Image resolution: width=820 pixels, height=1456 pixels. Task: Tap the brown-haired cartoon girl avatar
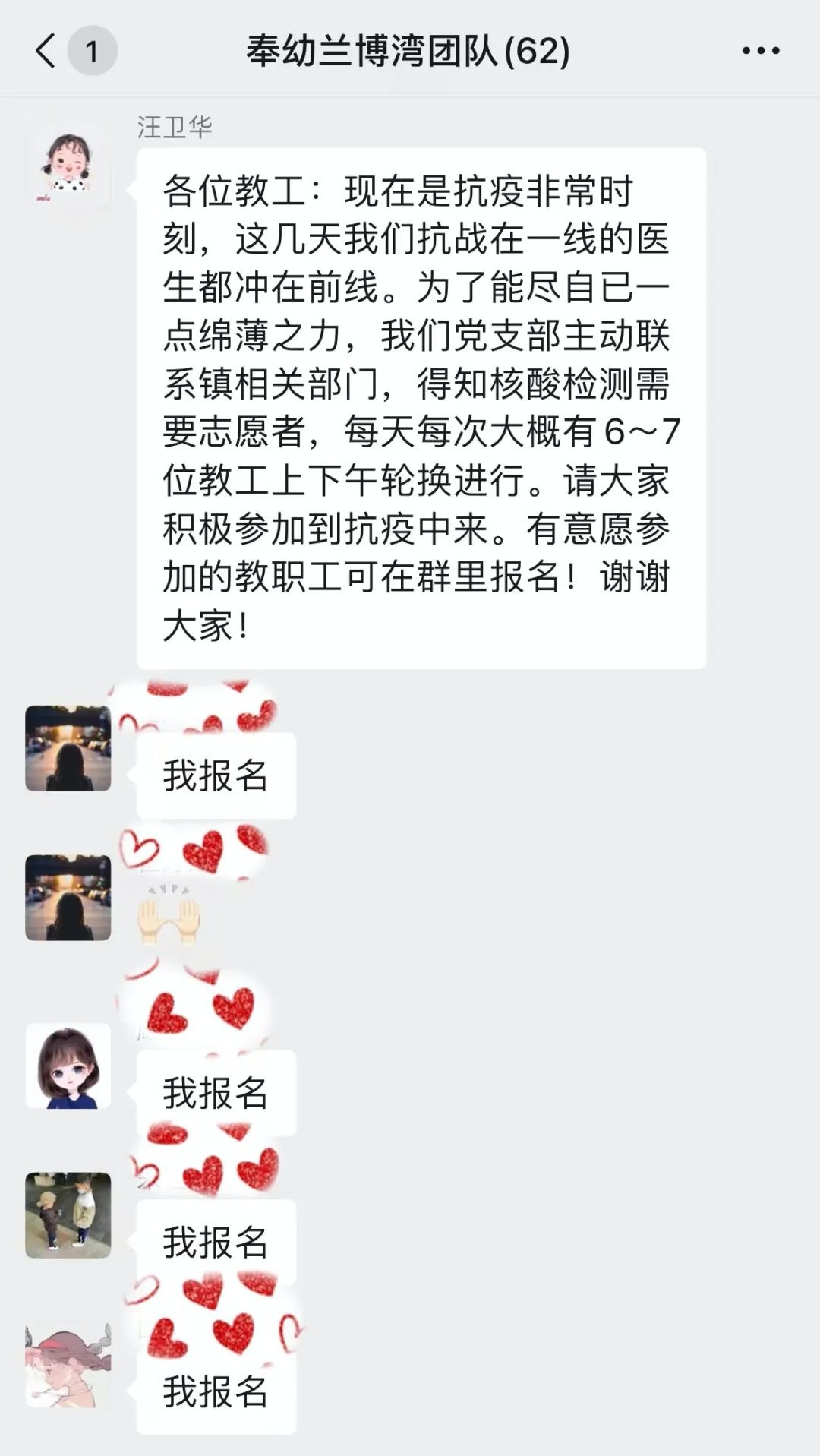pos(68,1066)
